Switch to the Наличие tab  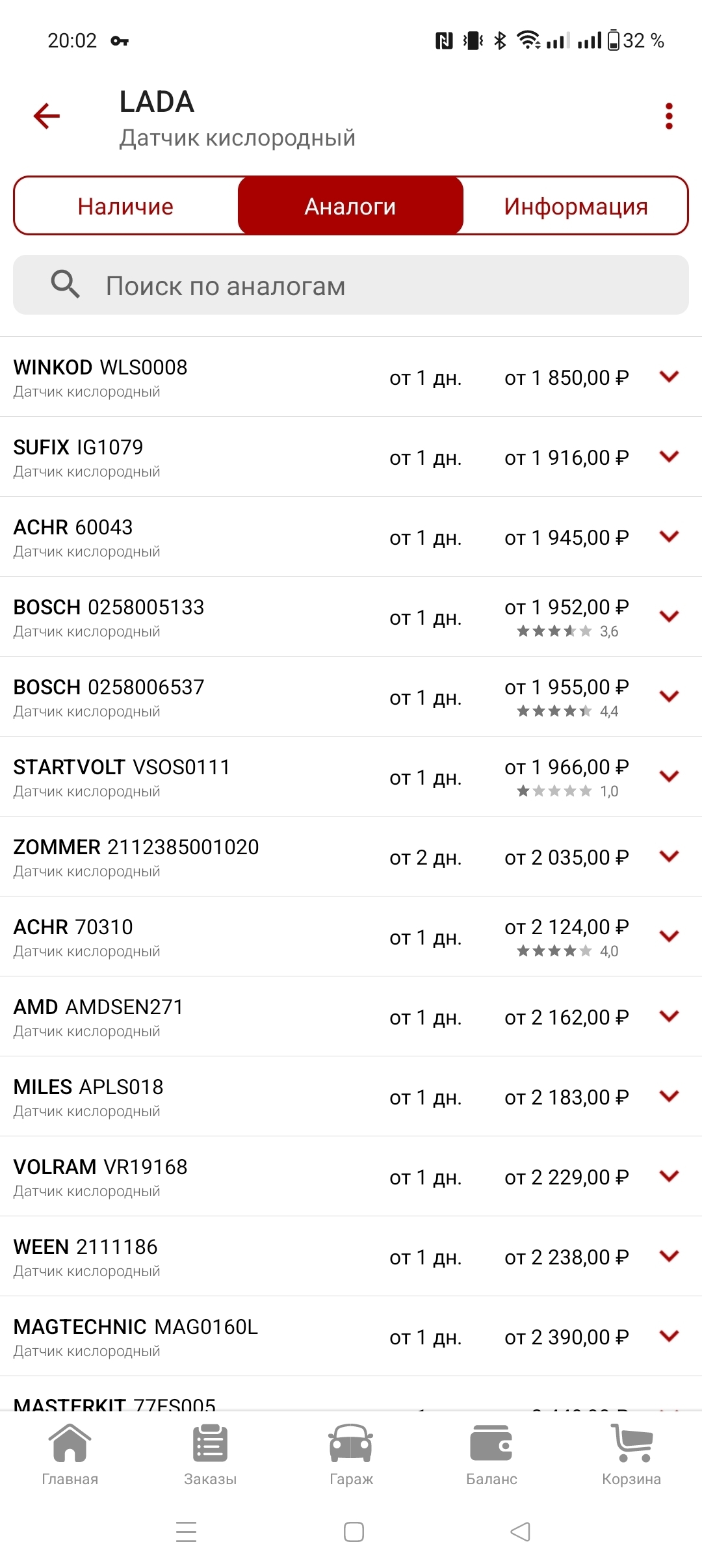tap(125, 206)
